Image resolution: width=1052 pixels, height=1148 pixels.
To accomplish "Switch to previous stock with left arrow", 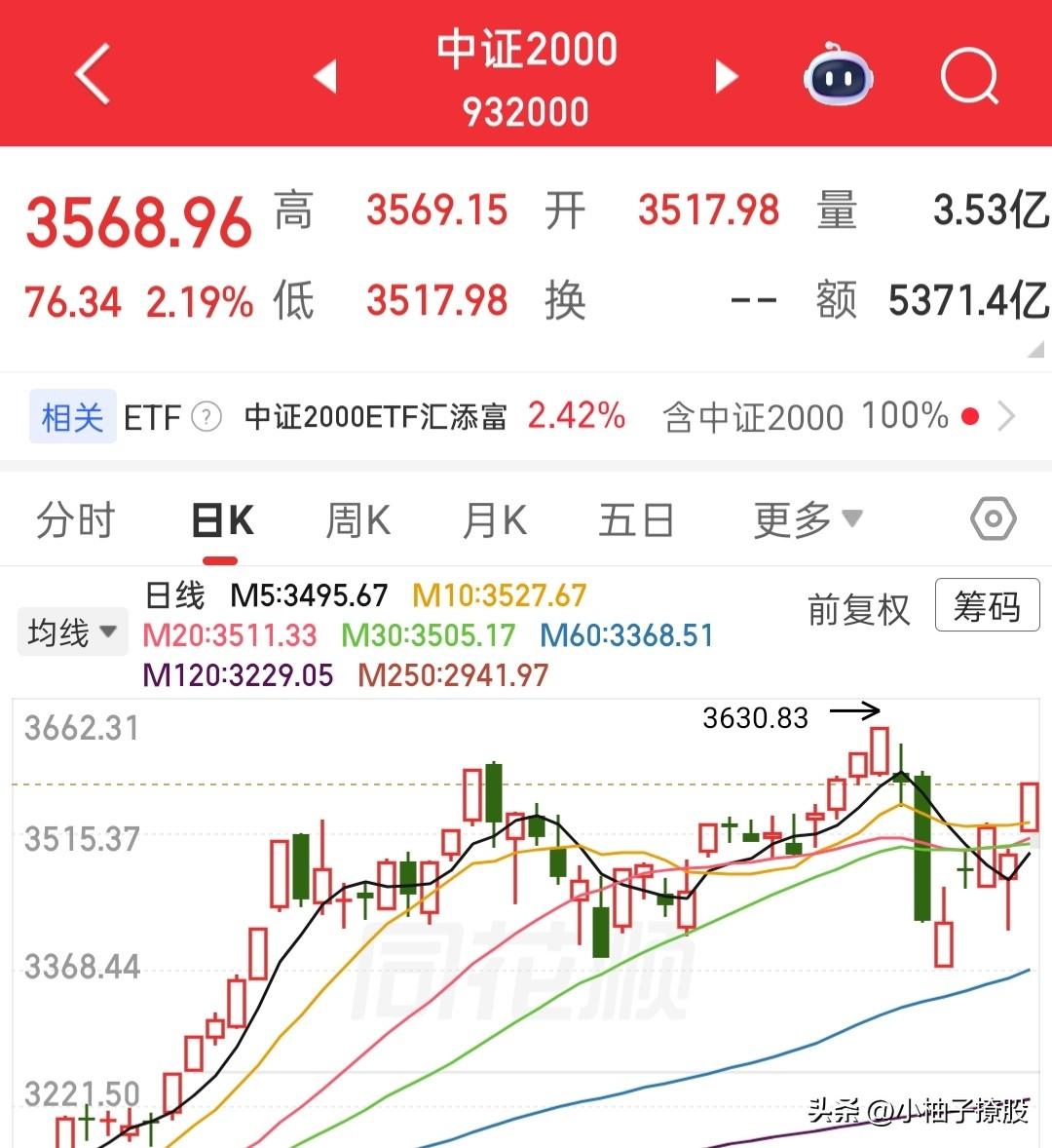I will point(325,75).
